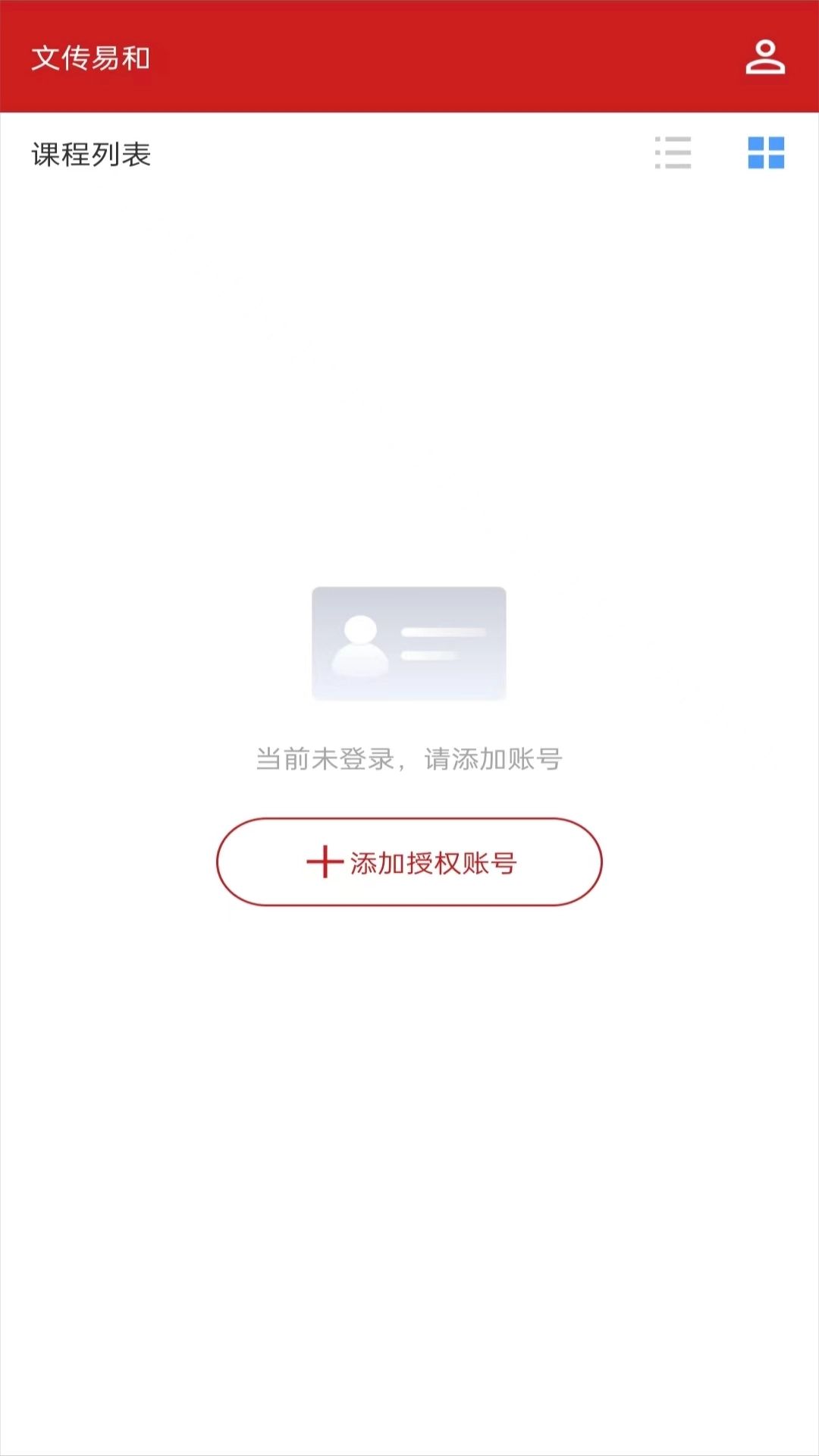Click the 当前未登录 message text
819x1456 pixels.
click(409, 760)
